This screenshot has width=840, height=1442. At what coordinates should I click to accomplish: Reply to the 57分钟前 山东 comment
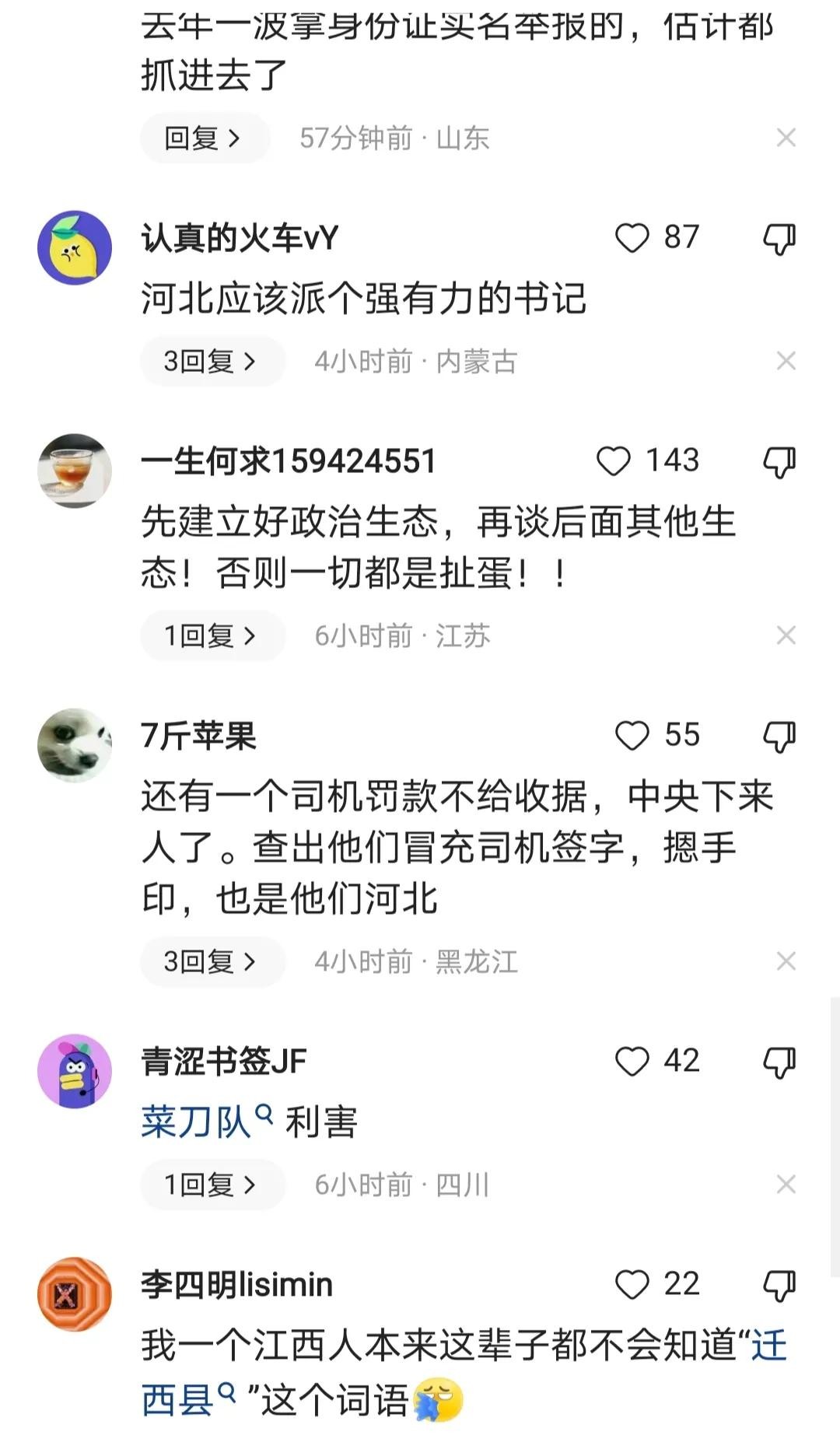click(x=204, y=138)
